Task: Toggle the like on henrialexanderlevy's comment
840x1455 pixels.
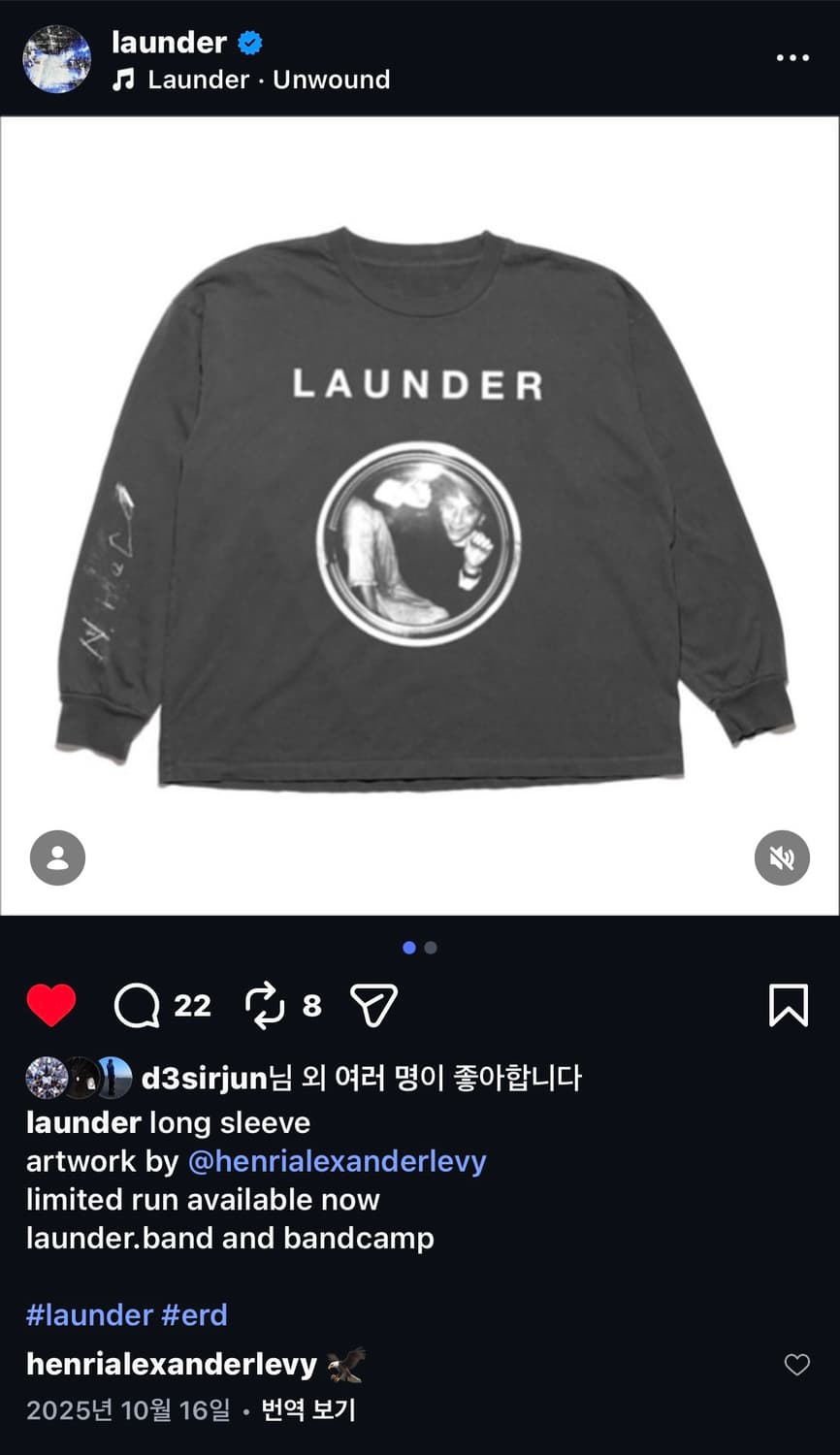Action: [795, 1363]
